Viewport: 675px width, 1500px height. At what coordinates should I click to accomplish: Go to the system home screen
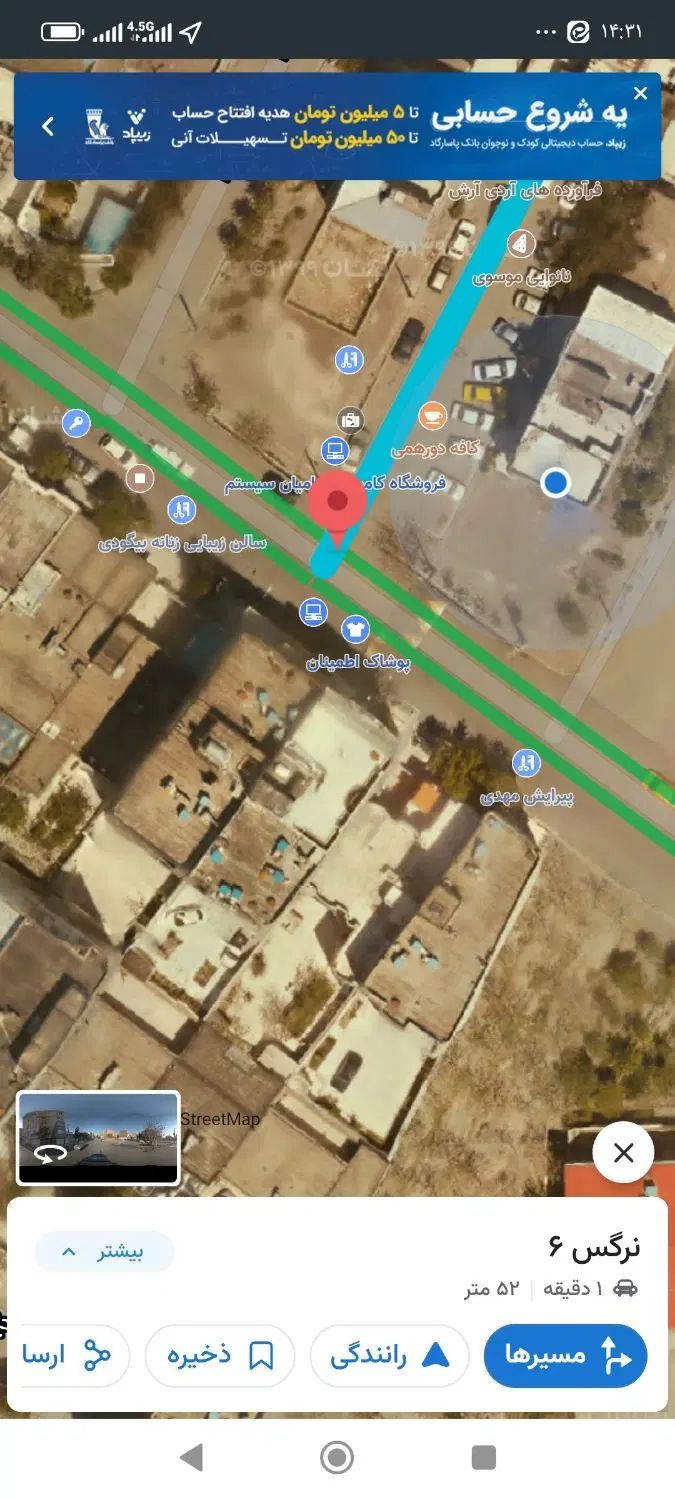[337, 1457]
